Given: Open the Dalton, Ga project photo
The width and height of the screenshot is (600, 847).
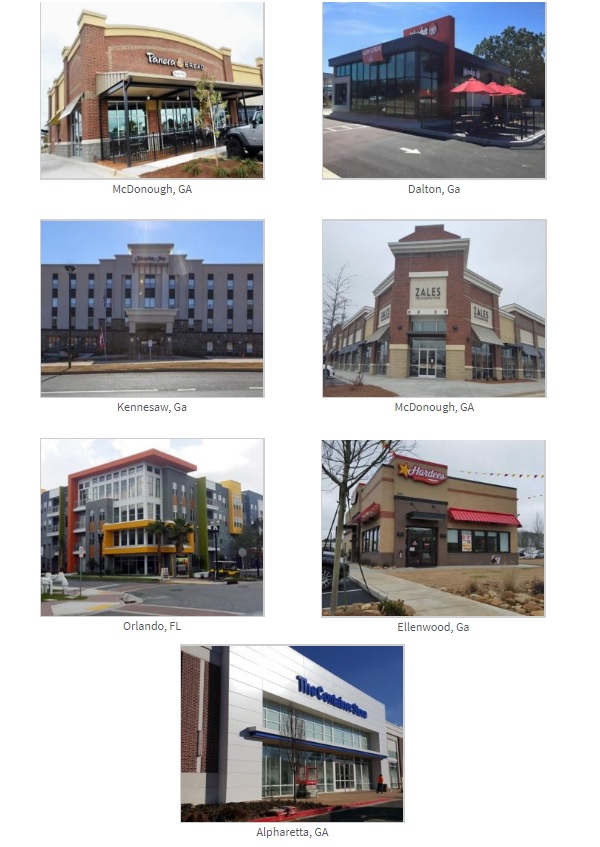Looking at the screenshot, I should click(434, 91).
